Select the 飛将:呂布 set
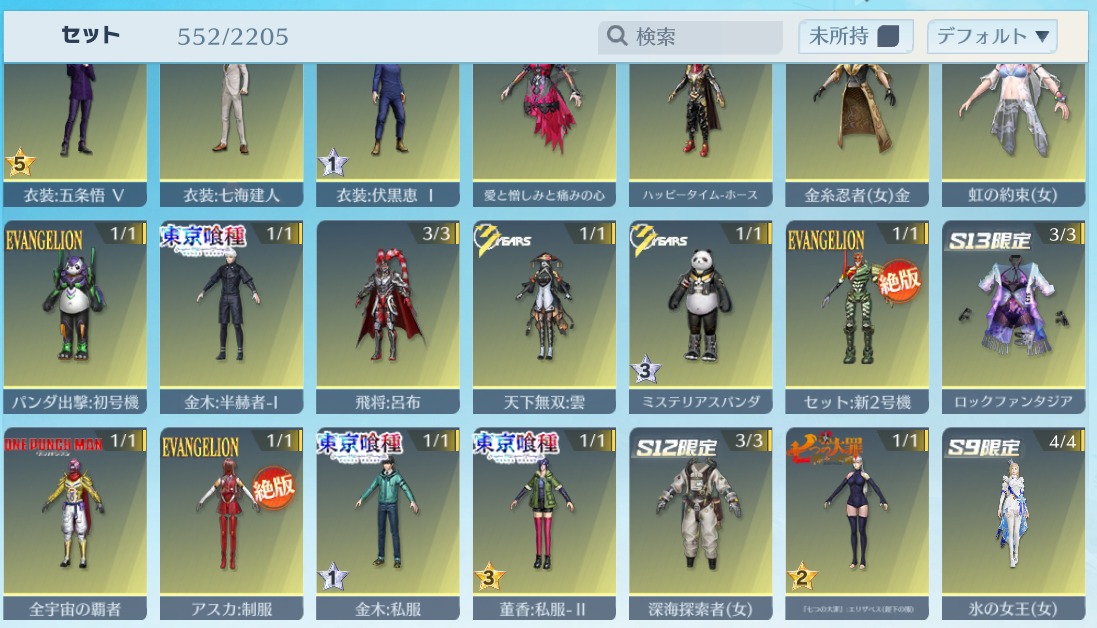Viewport: 1097px width, 628px height. coord(387,316)
